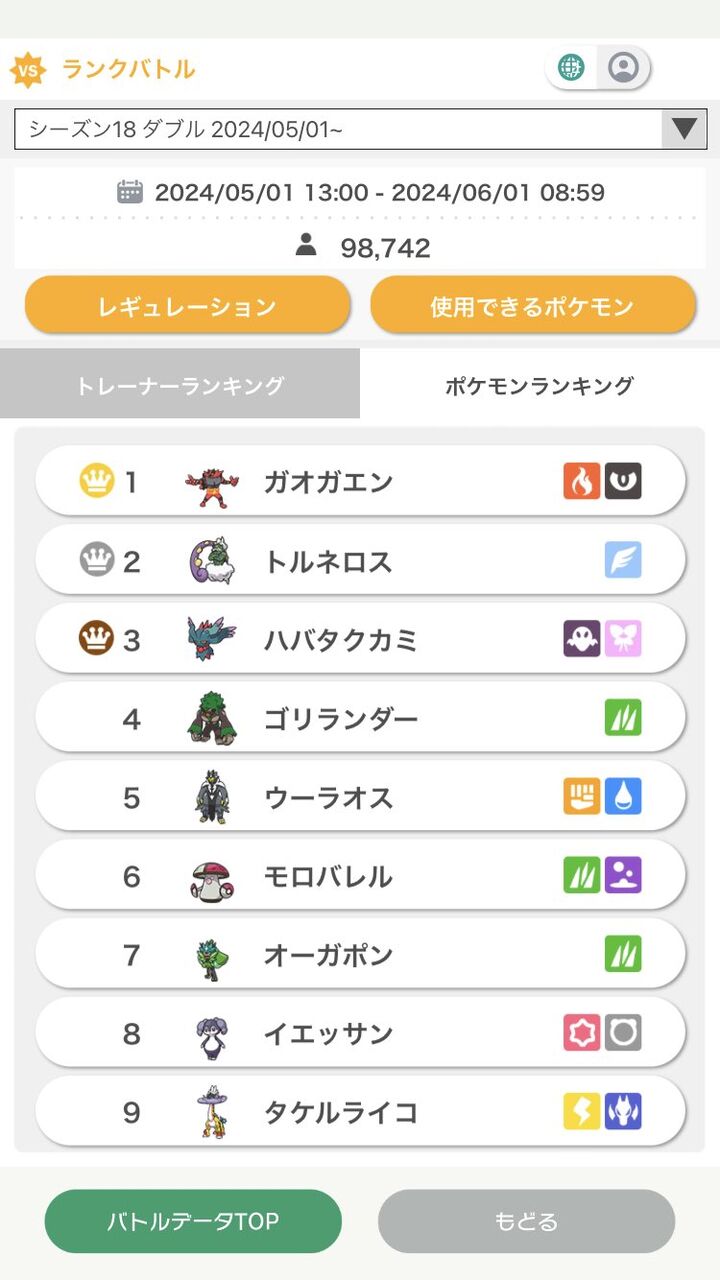The height and width of the screenshot is (1280, 720).
Task: Open the ゴリランダー row
Action: (x=360, y=718)
